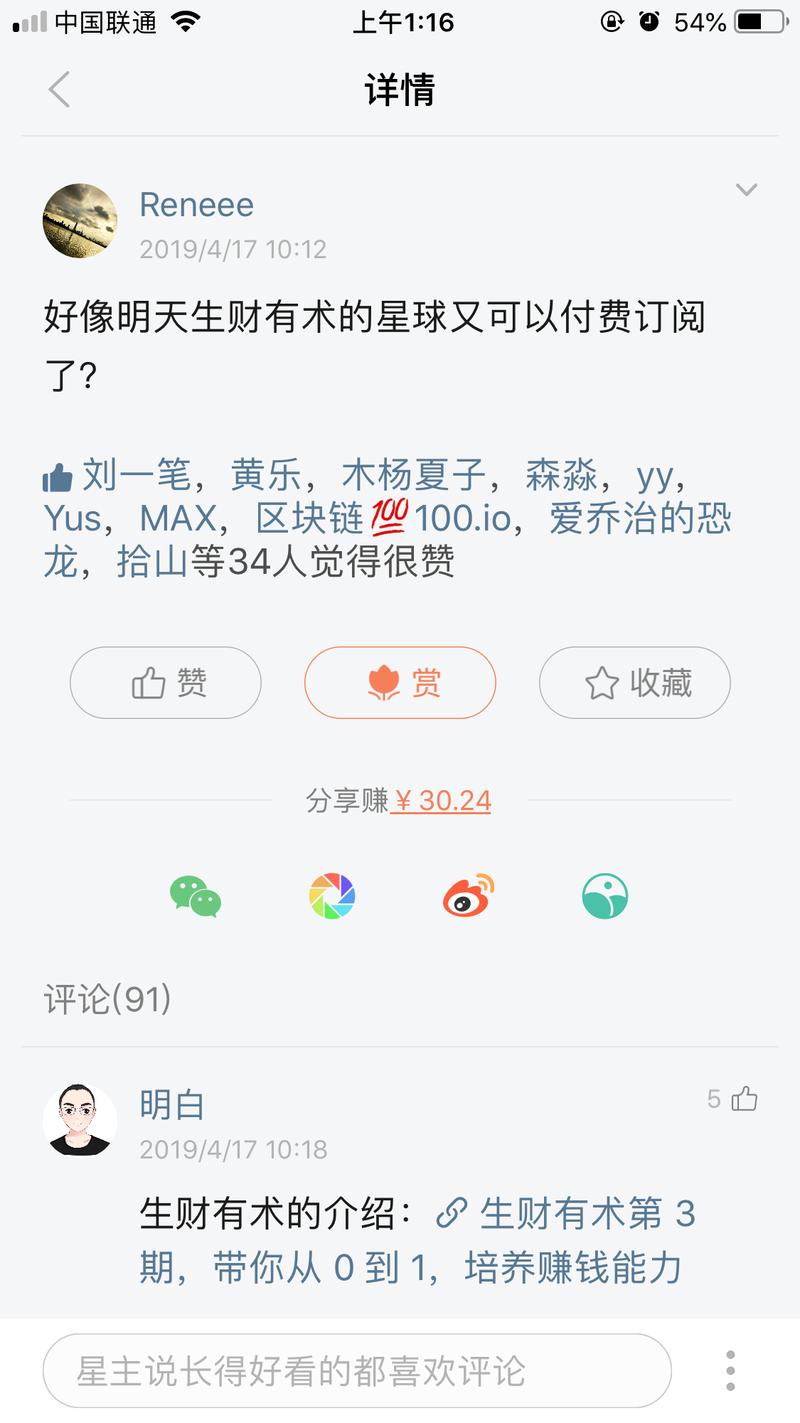Screen dimensions: 800x1423
Task: Toggle favorite with the 收藏 button
Action: point(634,682)
